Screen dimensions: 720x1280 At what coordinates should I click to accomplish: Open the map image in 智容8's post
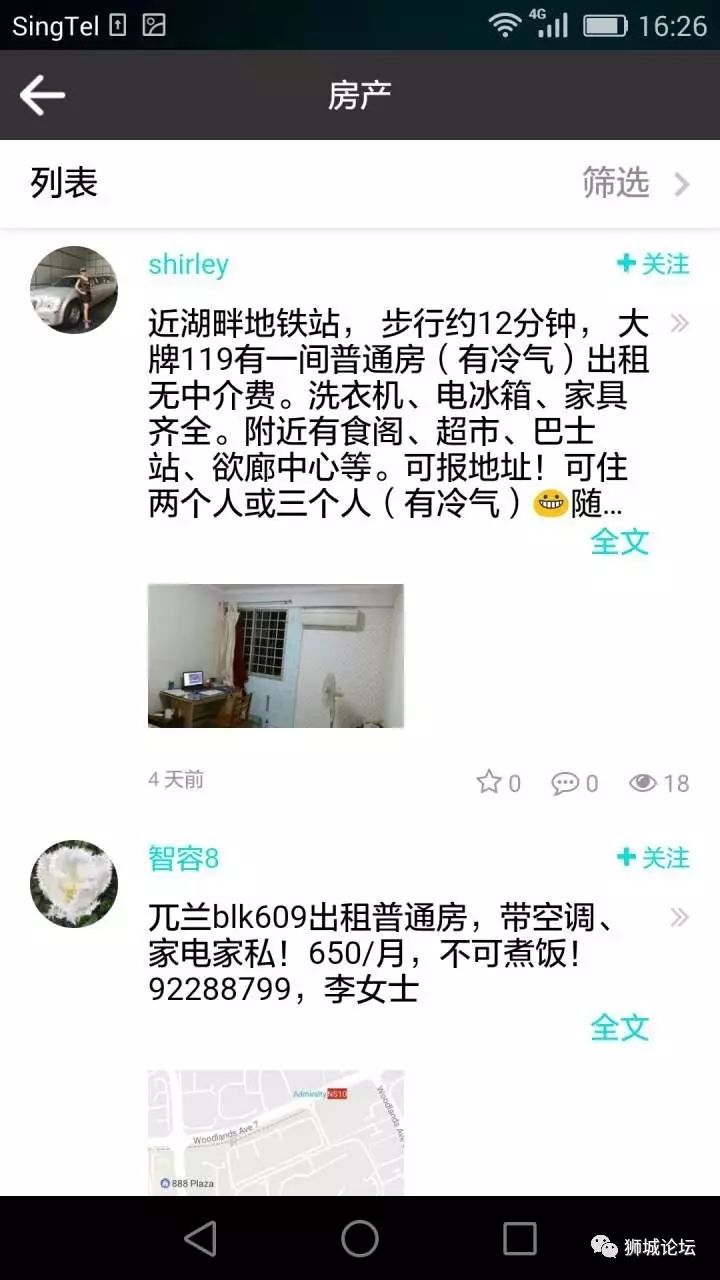(x=276, y=1132)
